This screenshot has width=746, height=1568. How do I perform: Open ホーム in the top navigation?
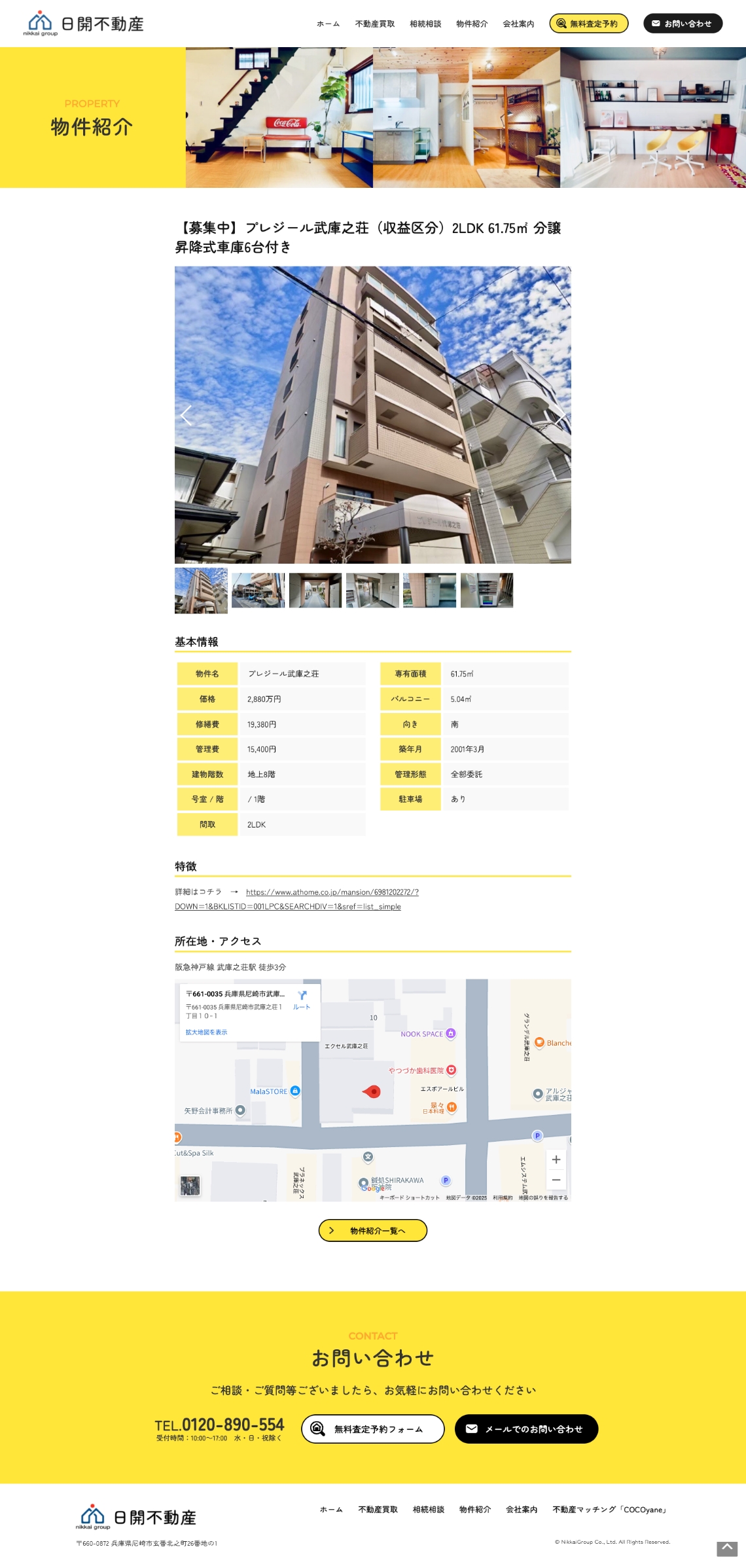point(328,24)
